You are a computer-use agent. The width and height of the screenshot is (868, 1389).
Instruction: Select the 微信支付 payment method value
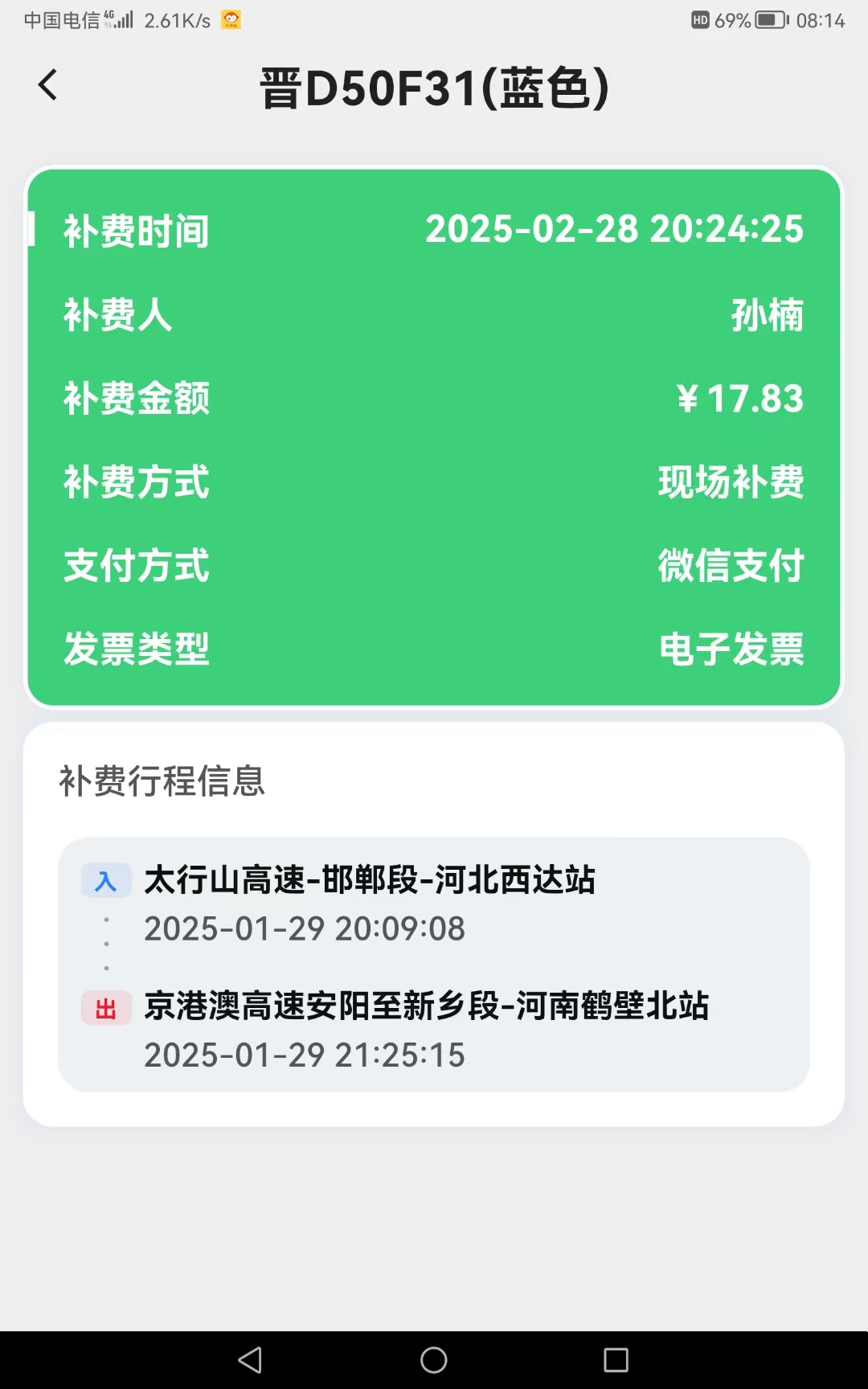coord(731,567)
